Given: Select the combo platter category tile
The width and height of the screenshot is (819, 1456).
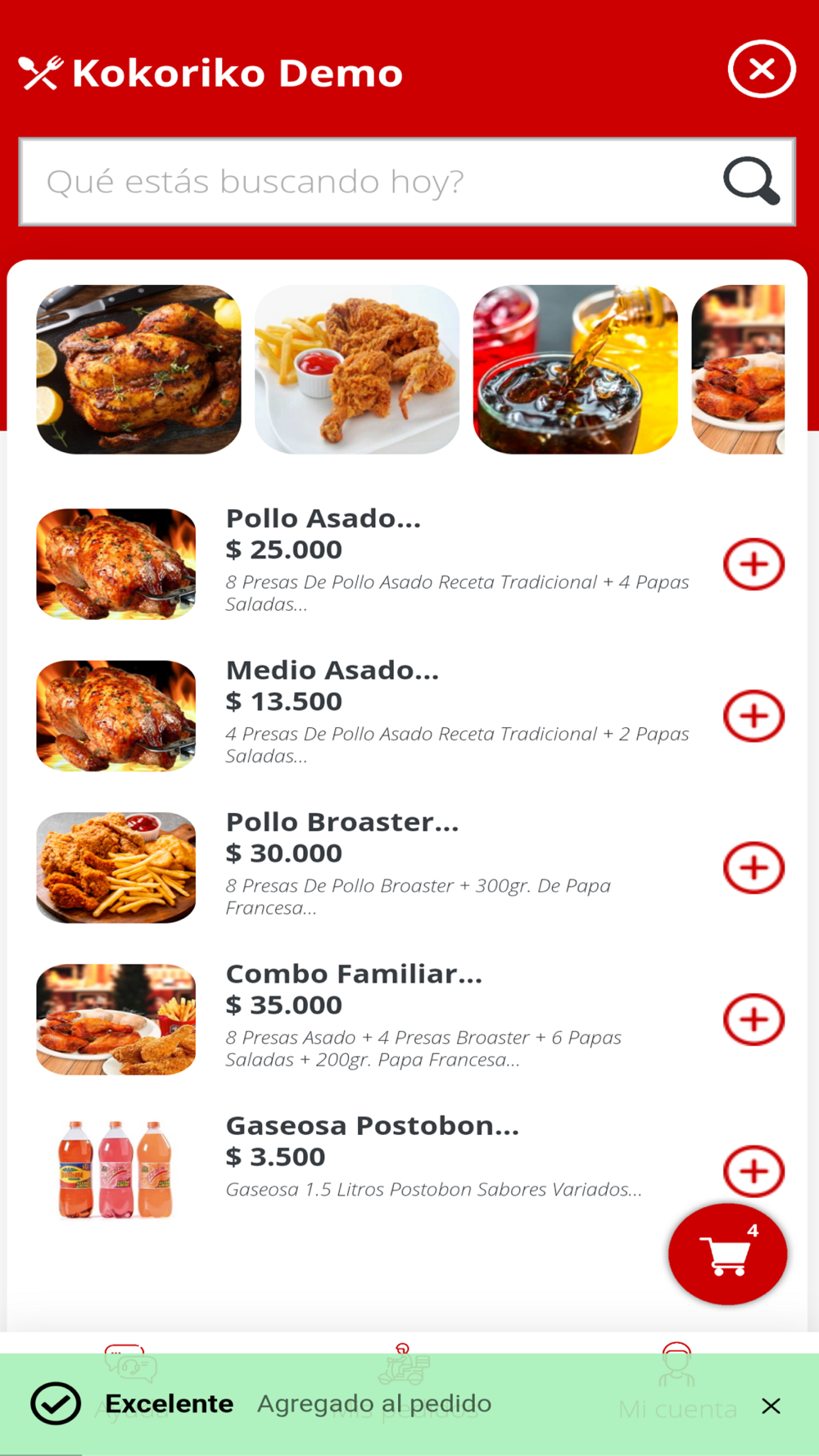Looking at the screenshot, I should coord(738,369).
